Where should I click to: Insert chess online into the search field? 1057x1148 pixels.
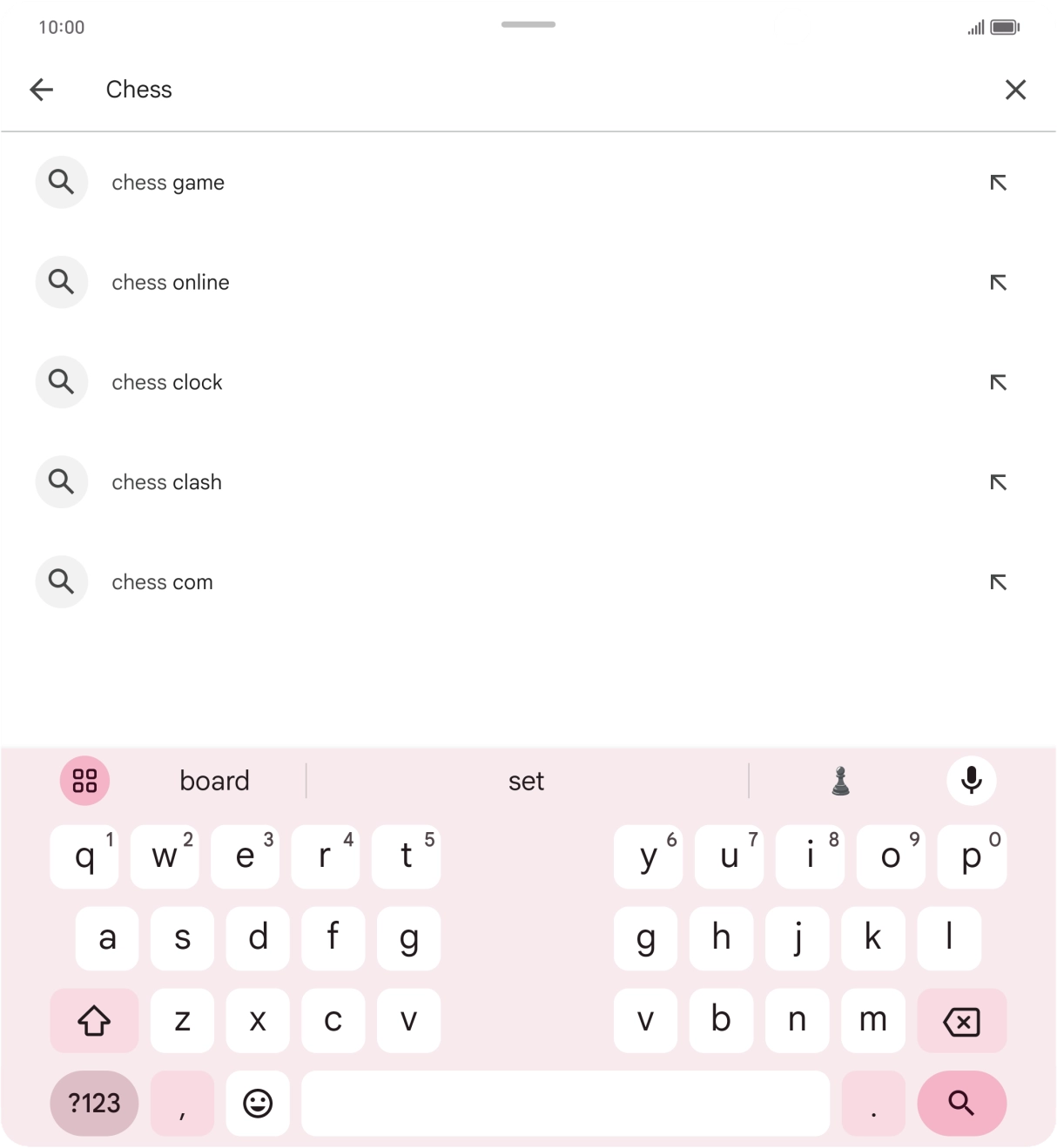[999, 282]
